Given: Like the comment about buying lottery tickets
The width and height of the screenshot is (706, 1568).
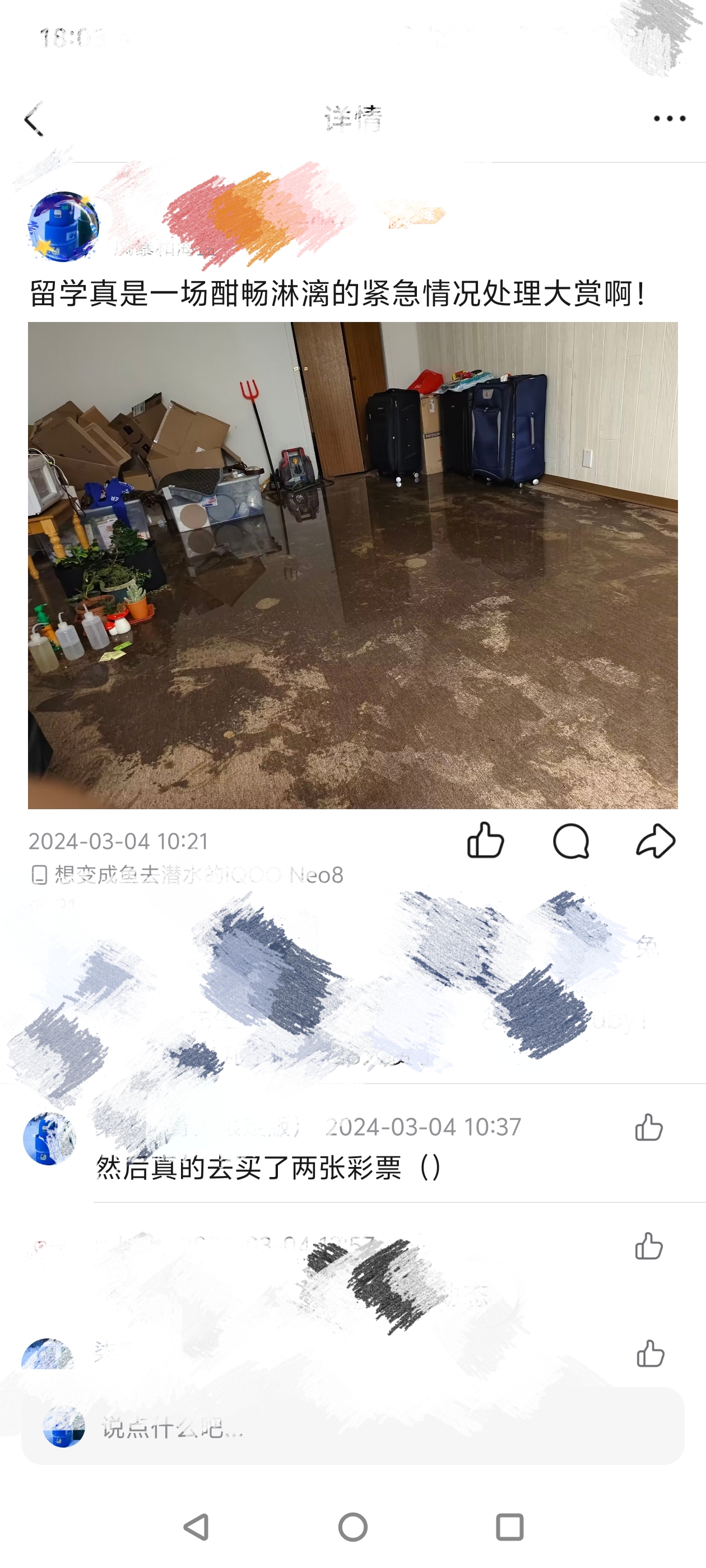Looking at the screenshot, I should click(649, 1127).
